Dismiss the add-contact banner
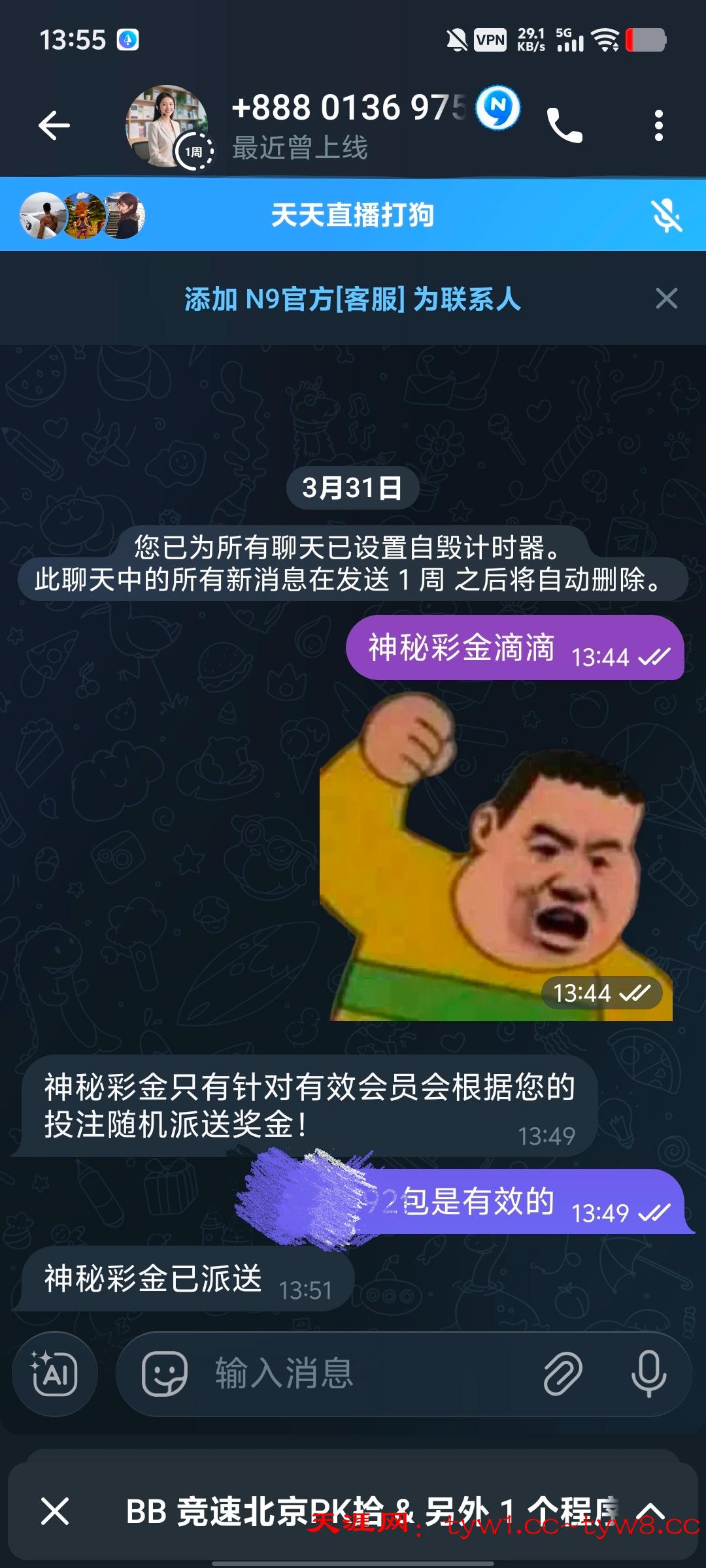 click(666, 299)
